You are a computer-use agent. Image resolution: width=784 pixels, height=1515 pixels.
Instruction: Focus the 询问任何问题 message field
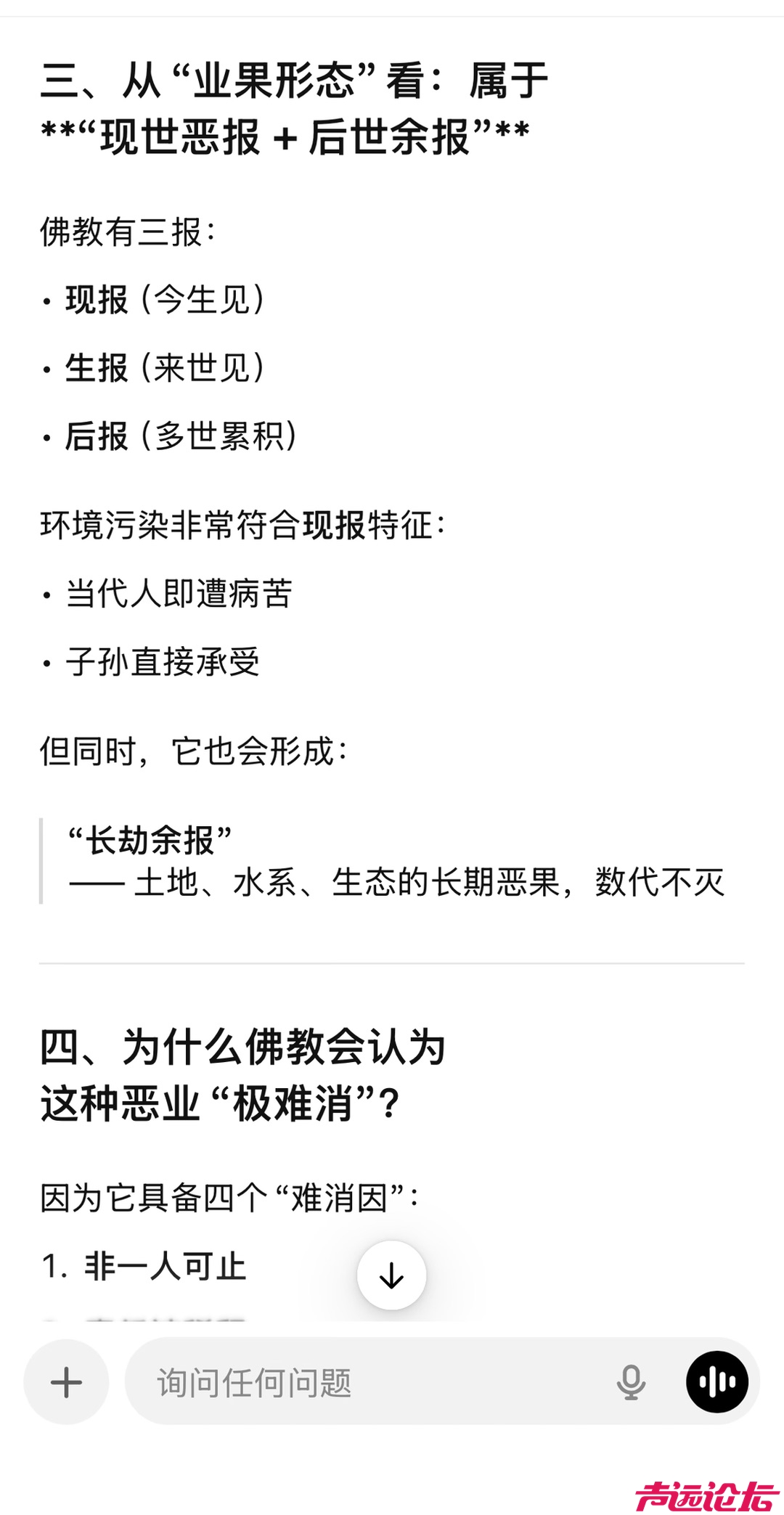click(x=363, y=1382)
